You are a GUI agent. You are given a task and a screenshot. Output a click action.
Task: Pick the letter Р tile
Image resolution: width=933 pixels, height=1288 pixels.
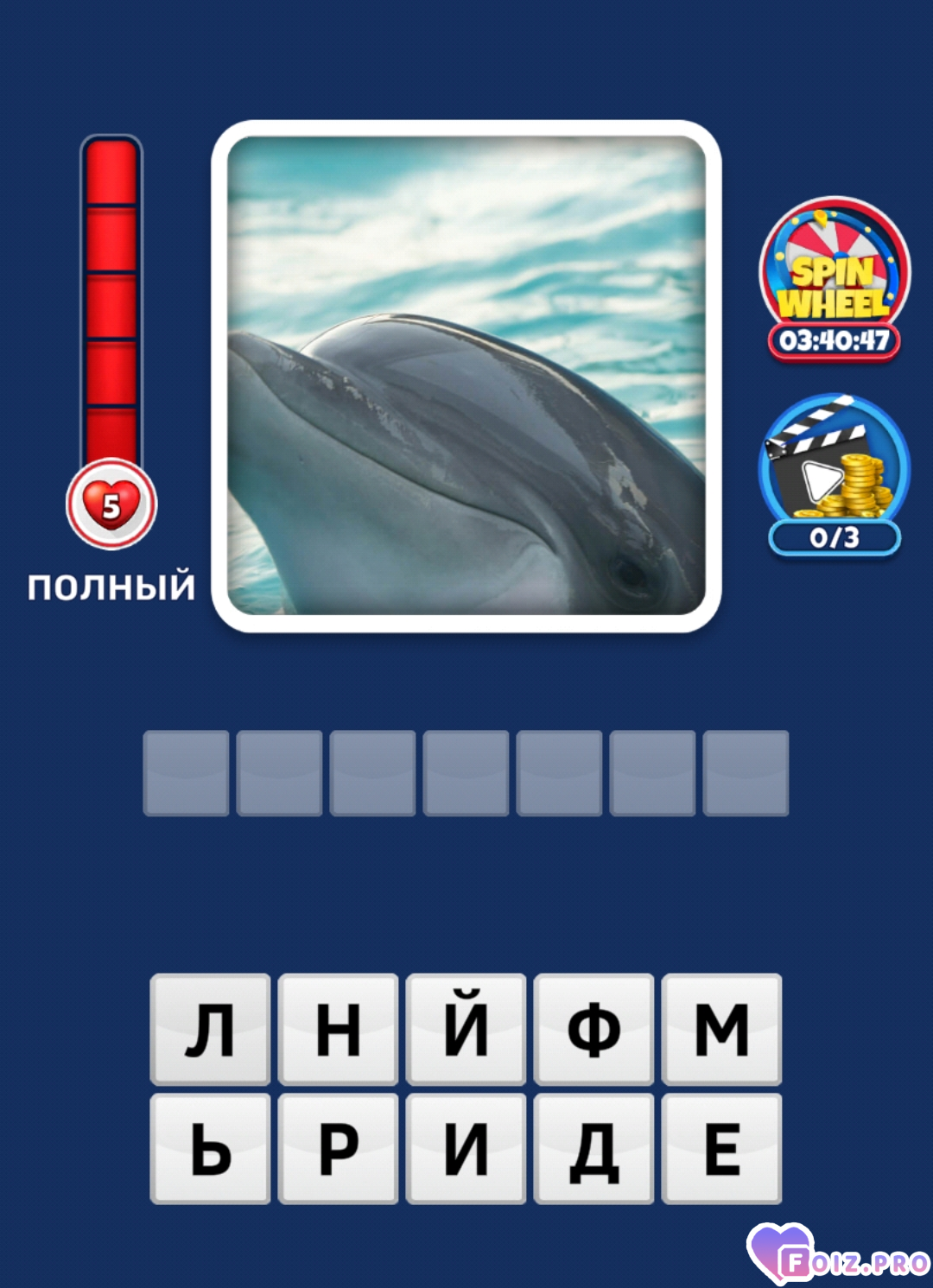click(x=338, y=1148)
